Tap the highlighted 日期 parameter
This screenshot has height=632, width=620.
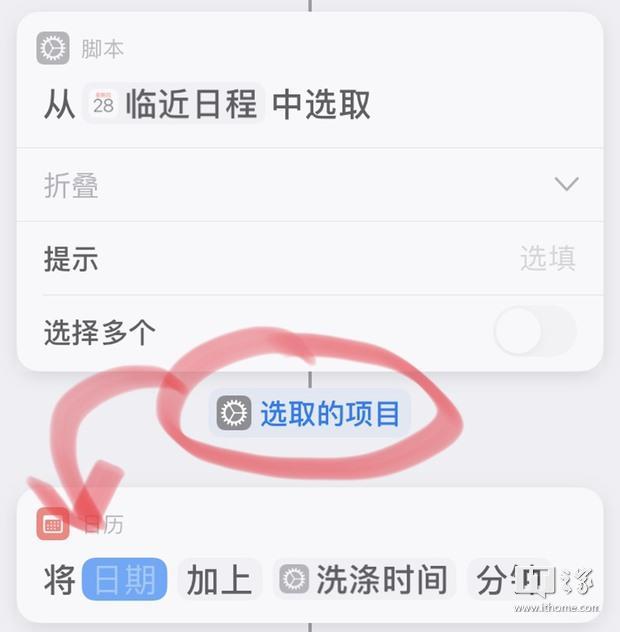[x=125, y=580]
